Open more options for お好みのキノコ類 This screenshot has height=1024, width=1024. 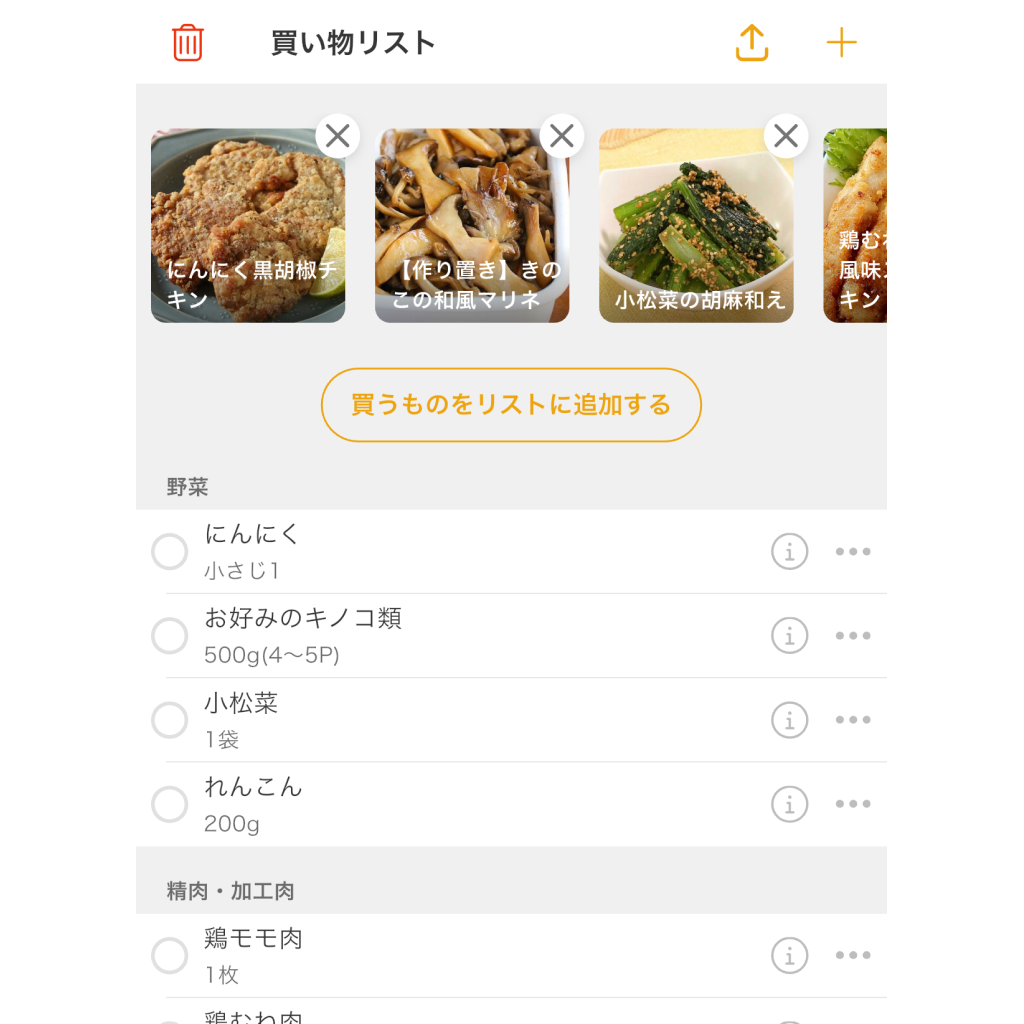pos(853,636)
